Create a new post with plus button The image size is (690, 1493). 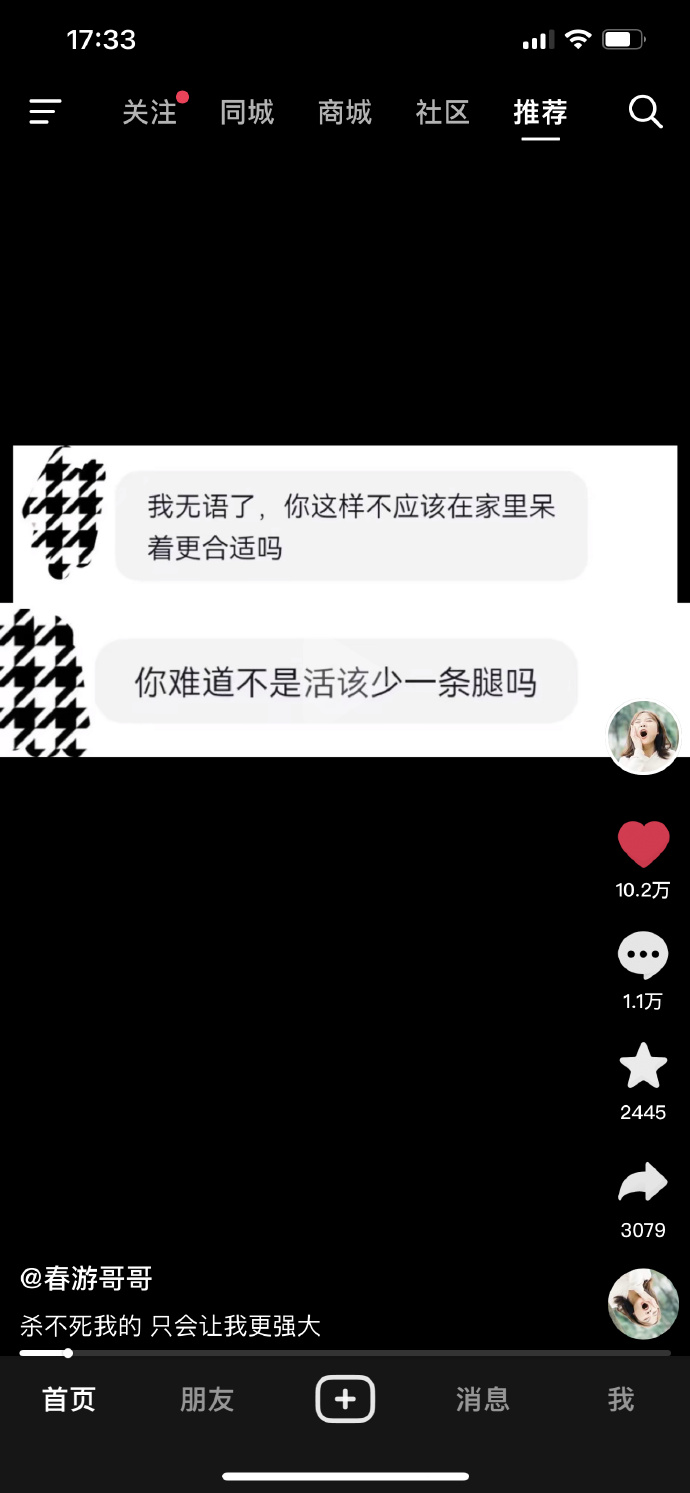[x=345, y=1399]
